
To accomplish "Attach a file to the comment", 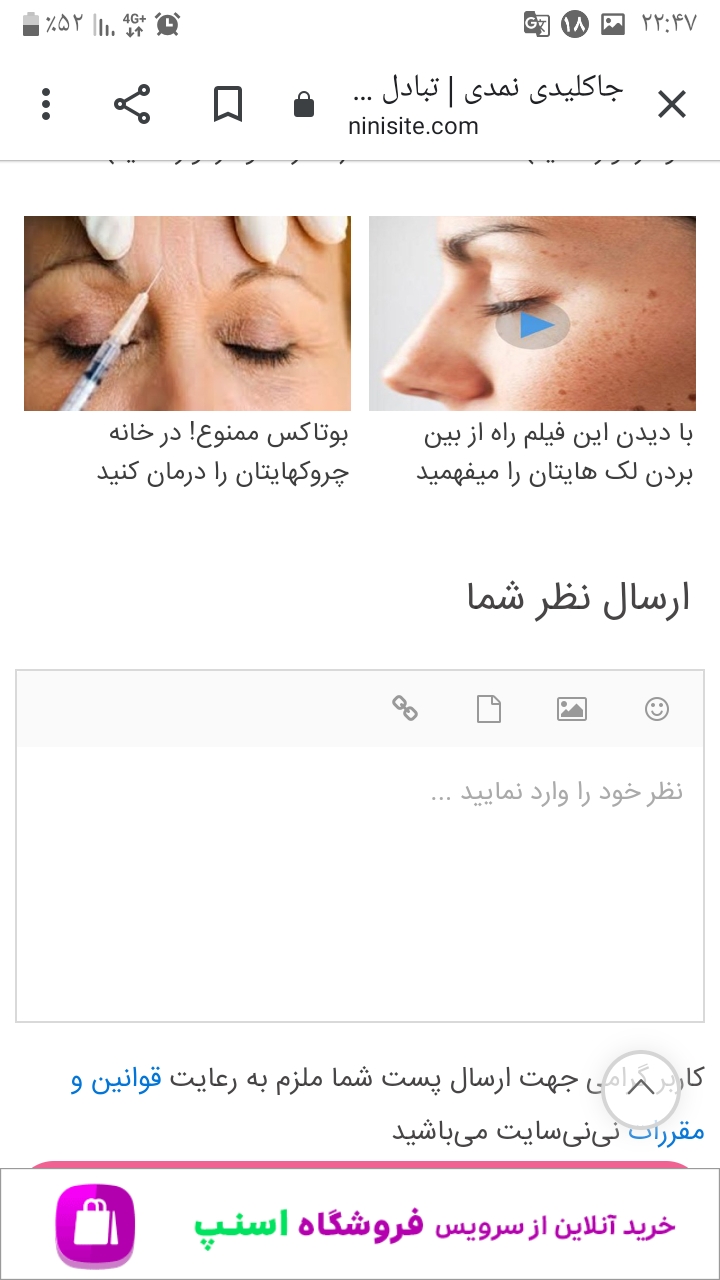I will [x=488, y=709].
